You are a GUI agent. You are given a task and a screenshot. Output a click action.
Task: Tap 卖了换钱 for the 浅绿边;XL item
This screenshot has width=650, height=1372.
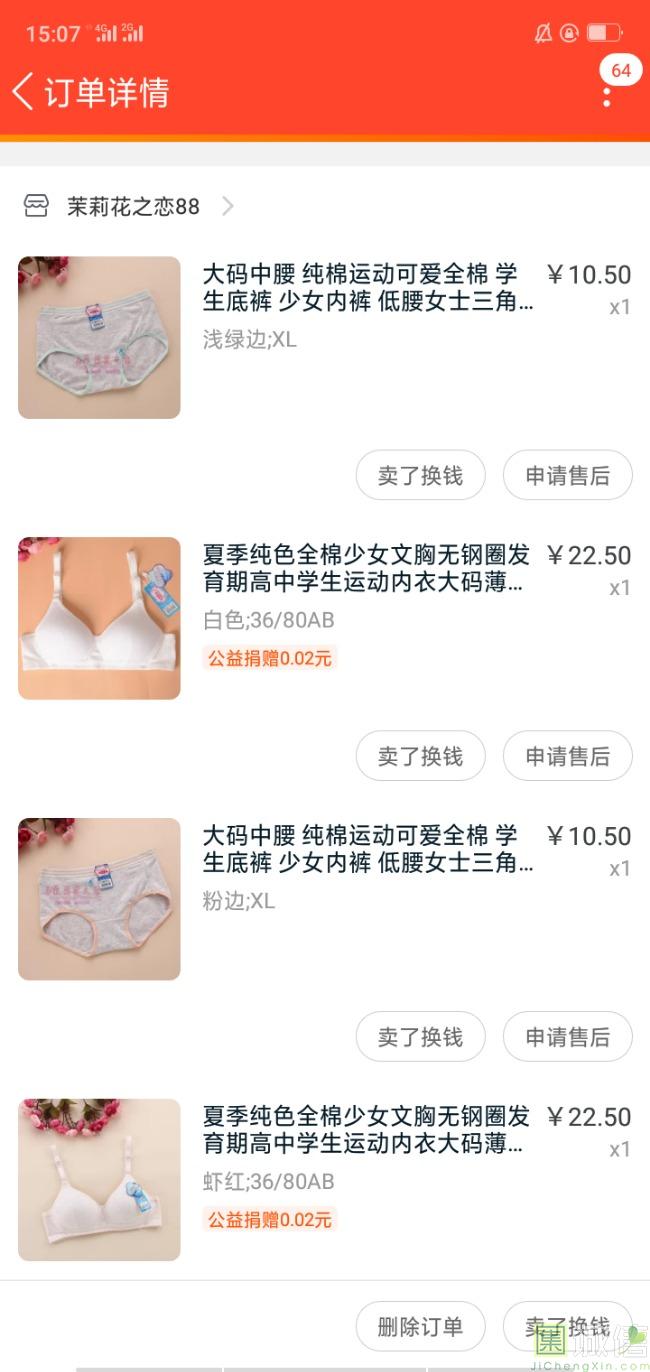(420, 476)
